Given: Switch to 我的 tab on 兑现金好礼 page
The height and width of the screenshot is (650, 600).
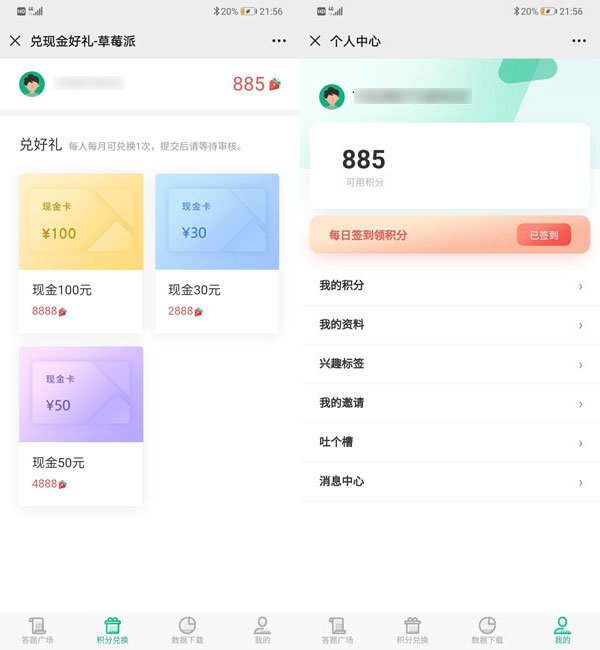Looking at the screenshot, I should click(x=262, y=630).
